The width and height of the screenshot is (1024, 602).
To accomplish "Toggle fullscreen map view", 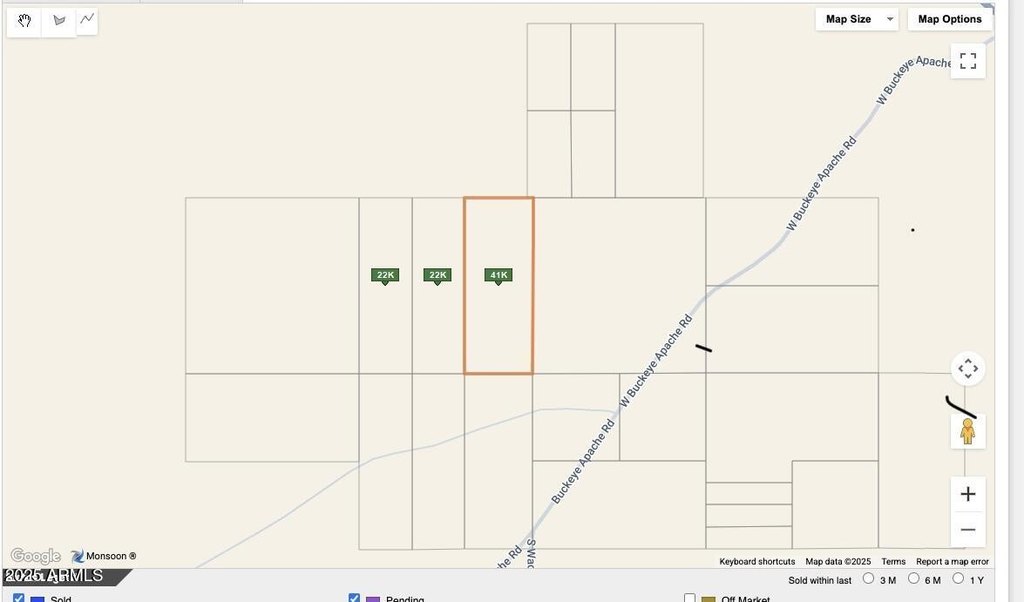I will [x=967, y=61].
